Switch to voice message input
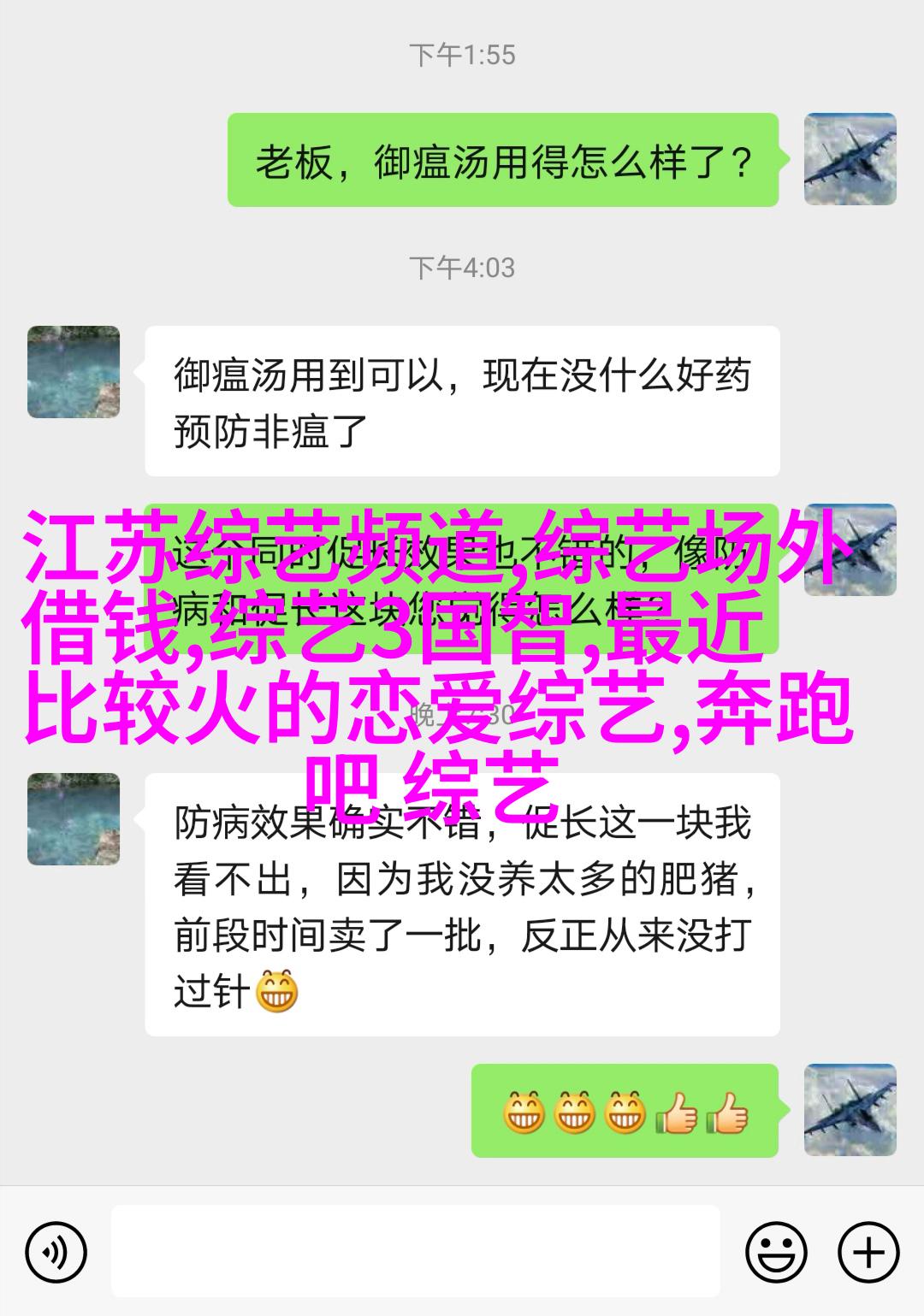The width and height of the screenshot is (924, 1316). point(56,1254)
